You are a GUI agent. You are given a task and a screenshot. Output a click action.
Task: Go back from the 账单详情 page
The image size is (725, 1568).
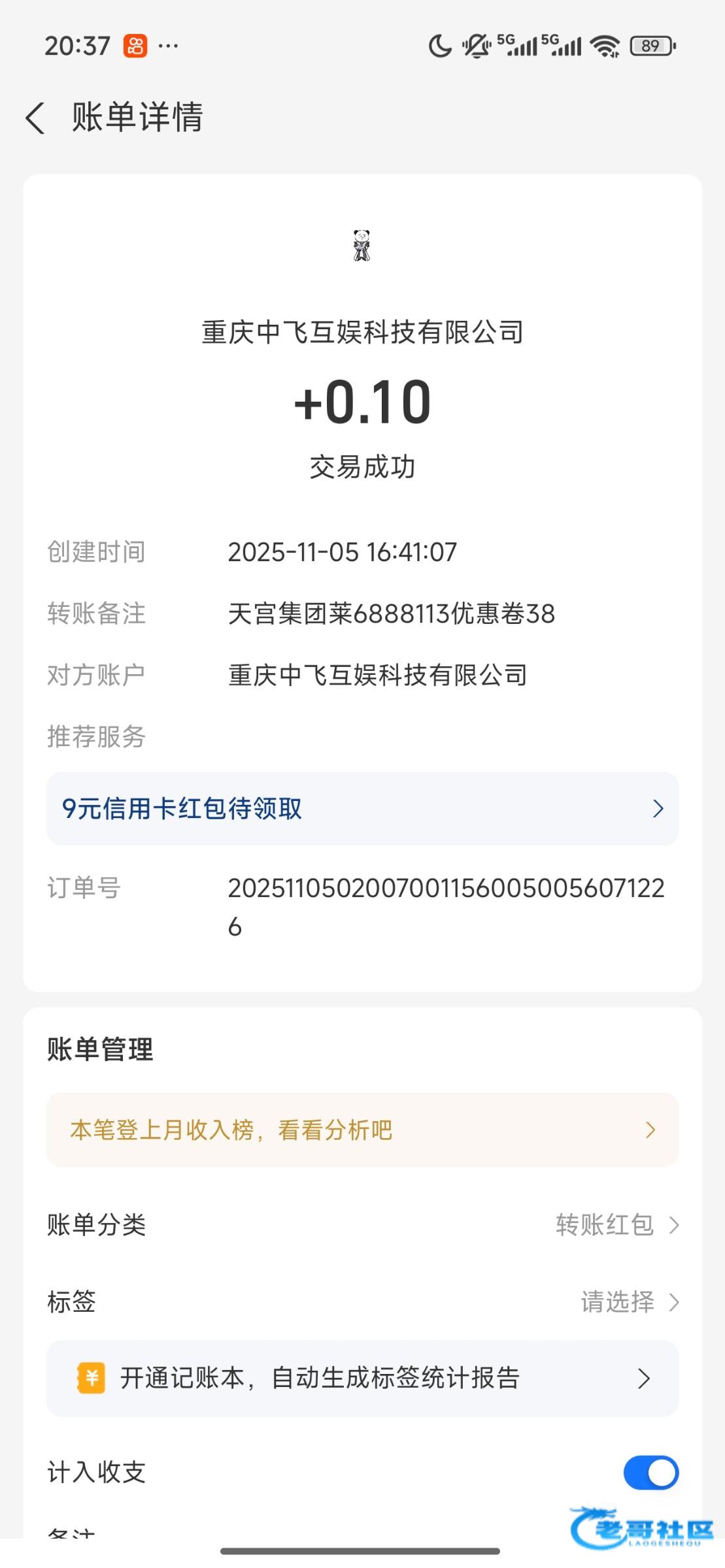(x=36, y=118)
